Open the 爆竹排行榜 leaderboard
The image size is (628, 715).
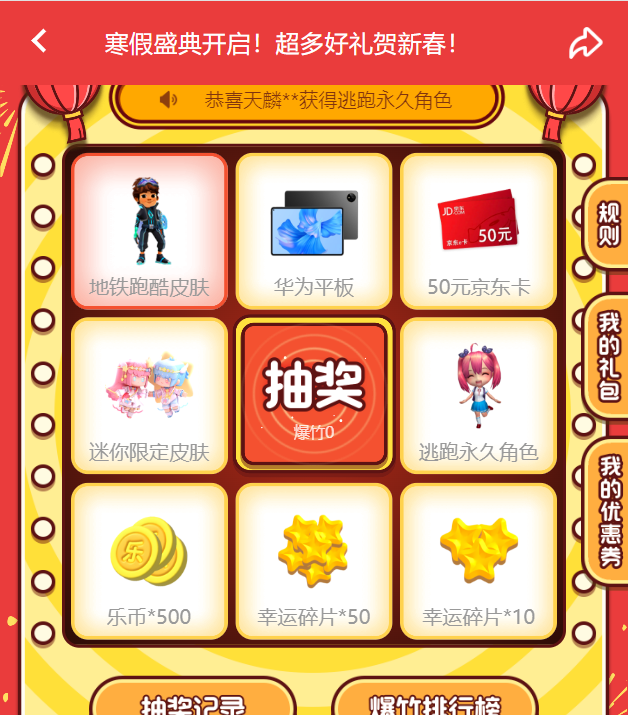pos(434,700)
